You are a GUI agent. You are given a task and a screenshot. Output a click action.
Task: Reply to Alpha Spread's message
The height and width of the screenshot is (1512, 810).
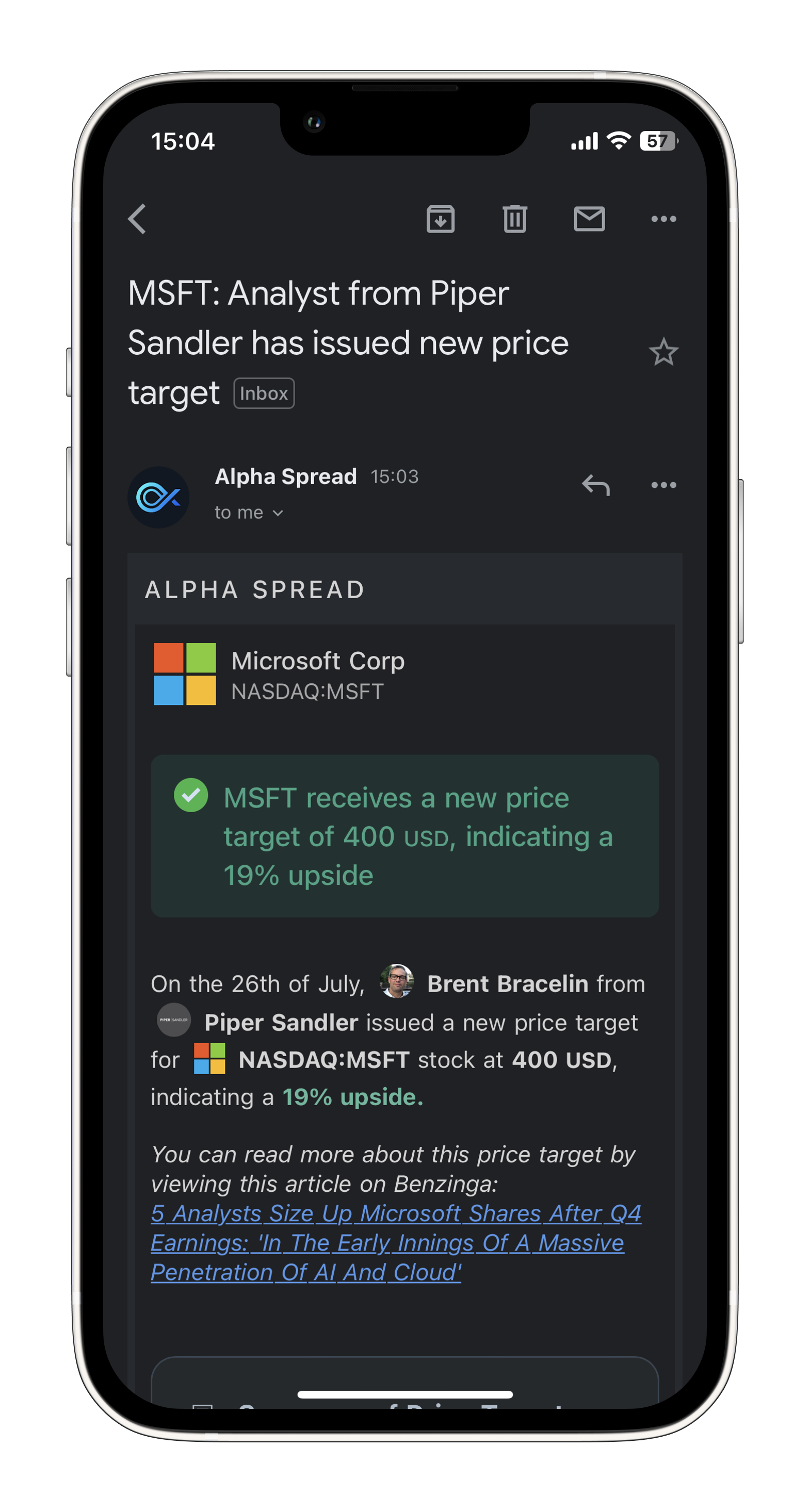[x=595, y=485]
